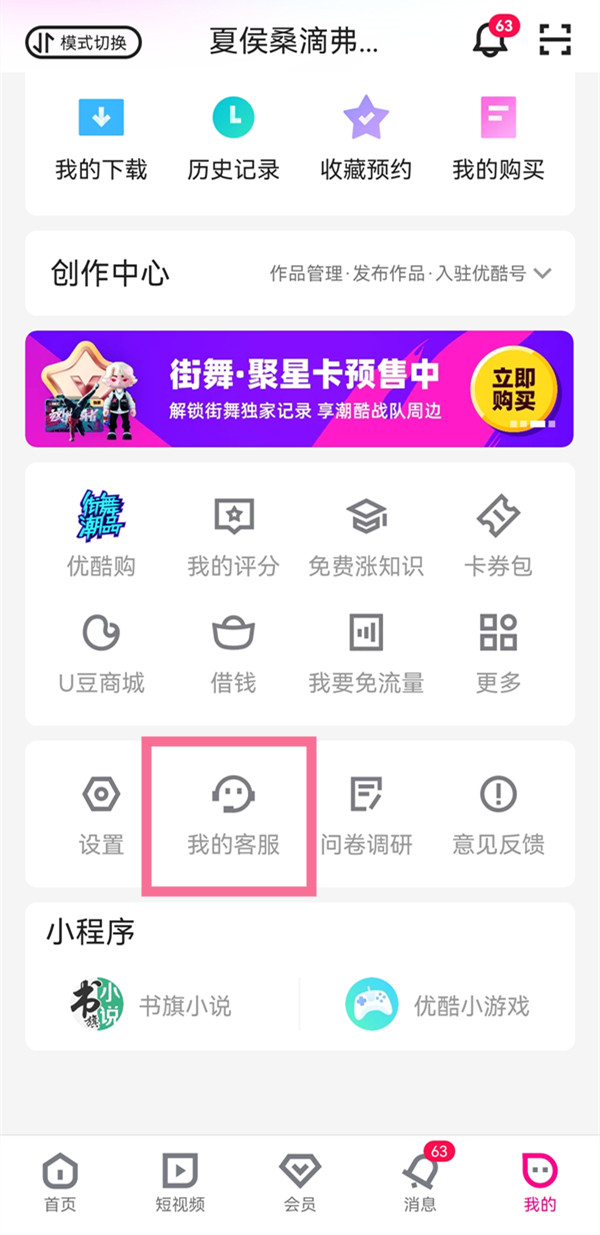Tap the 模式切换 mode switch button

83,43
